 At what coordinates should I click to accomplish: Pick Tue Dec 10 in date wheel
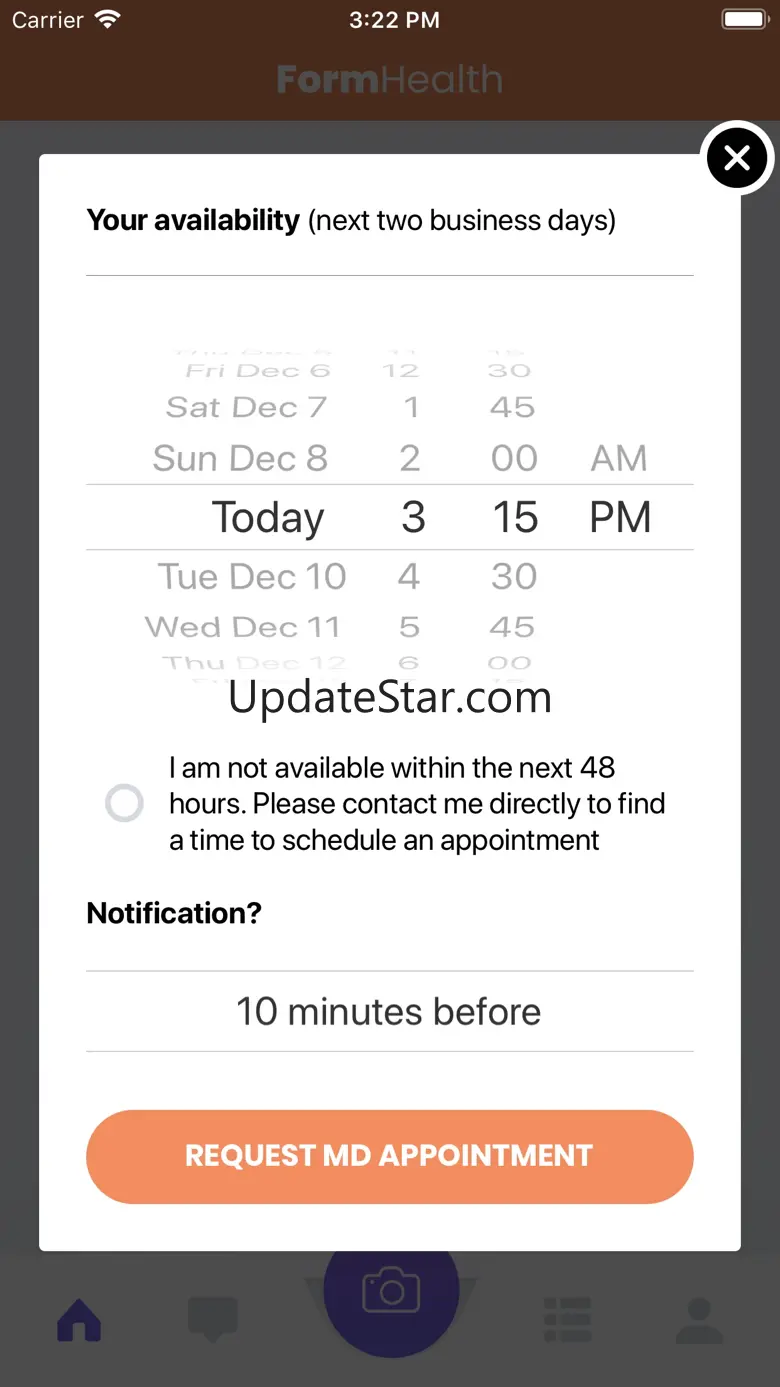coord(252,576)
